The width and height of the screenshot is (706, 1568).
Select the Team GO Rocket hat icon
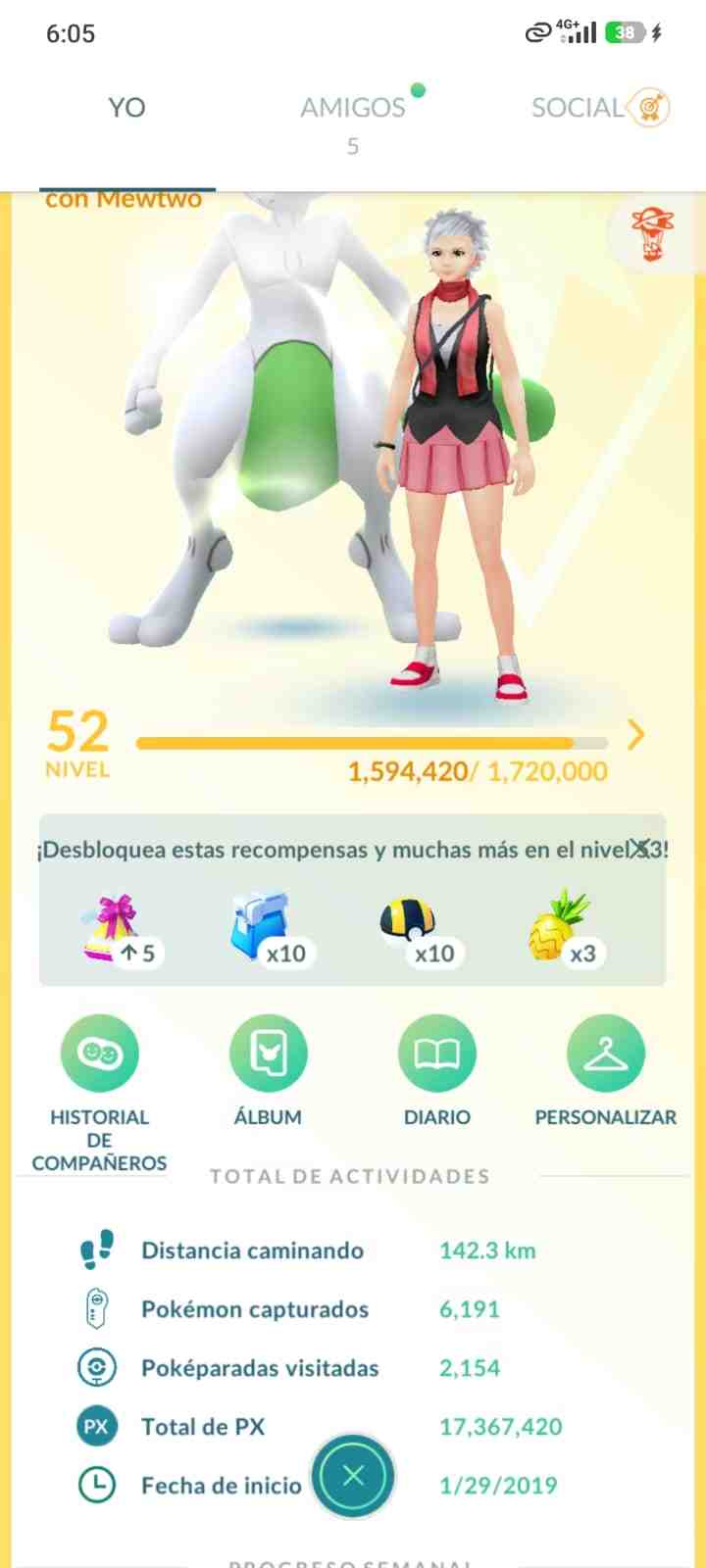652,235
